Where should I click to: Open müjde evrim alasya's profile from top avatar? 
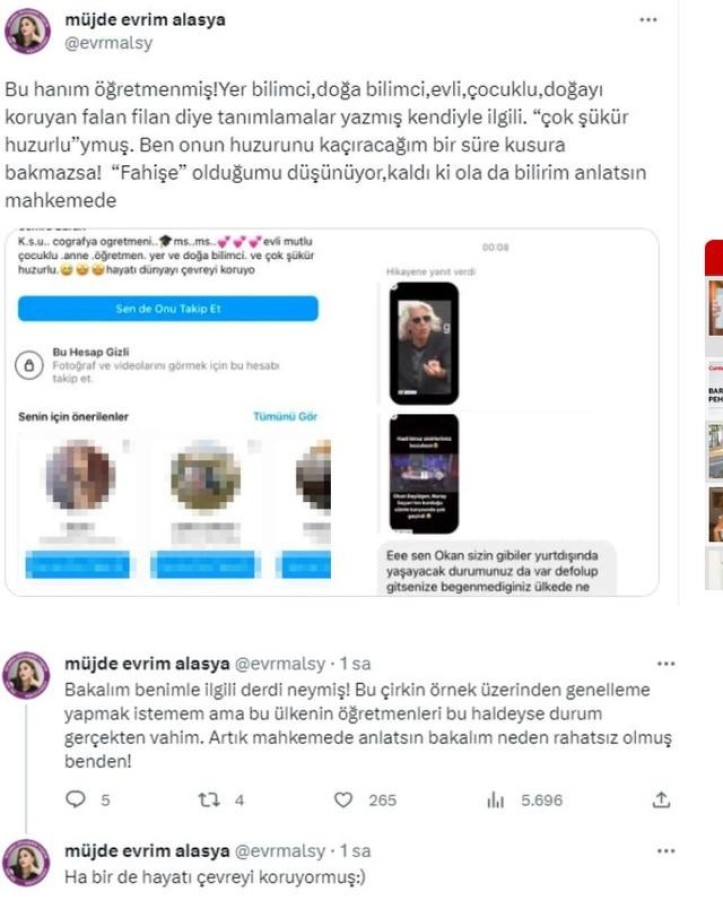30,30
